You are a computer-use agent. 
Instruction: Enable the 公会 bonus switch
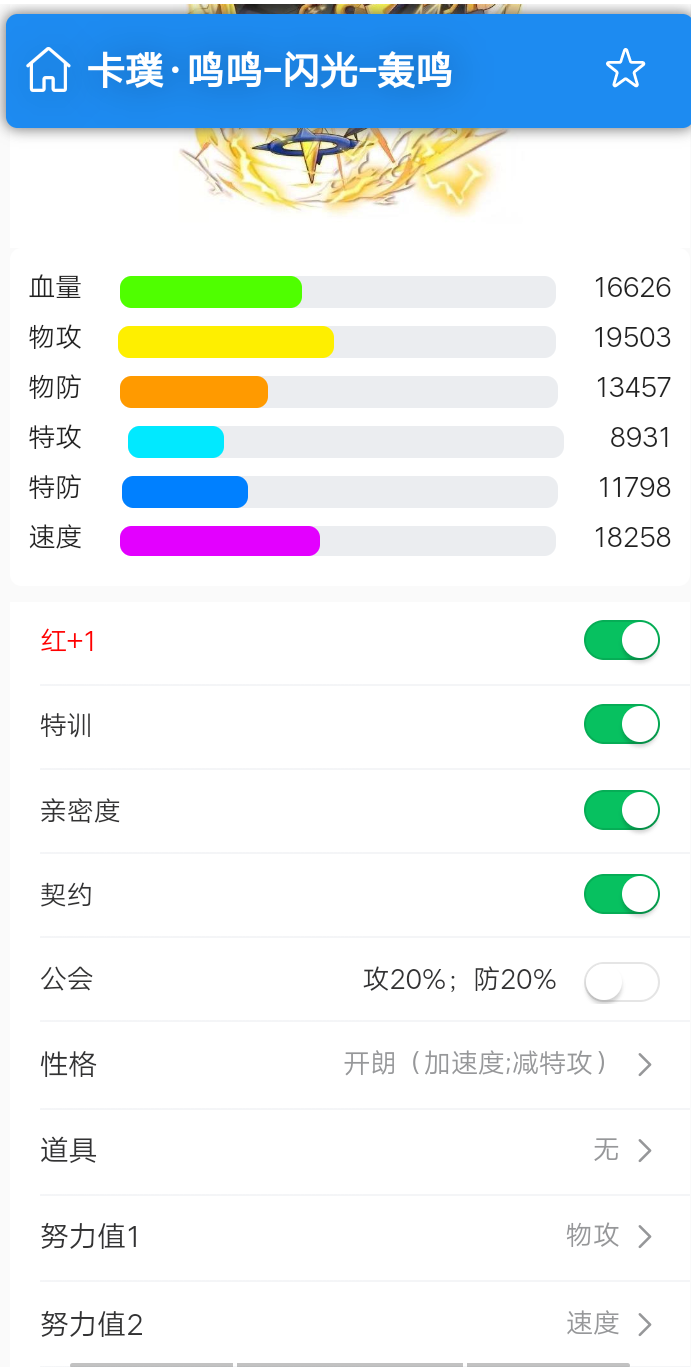[621, 981]
